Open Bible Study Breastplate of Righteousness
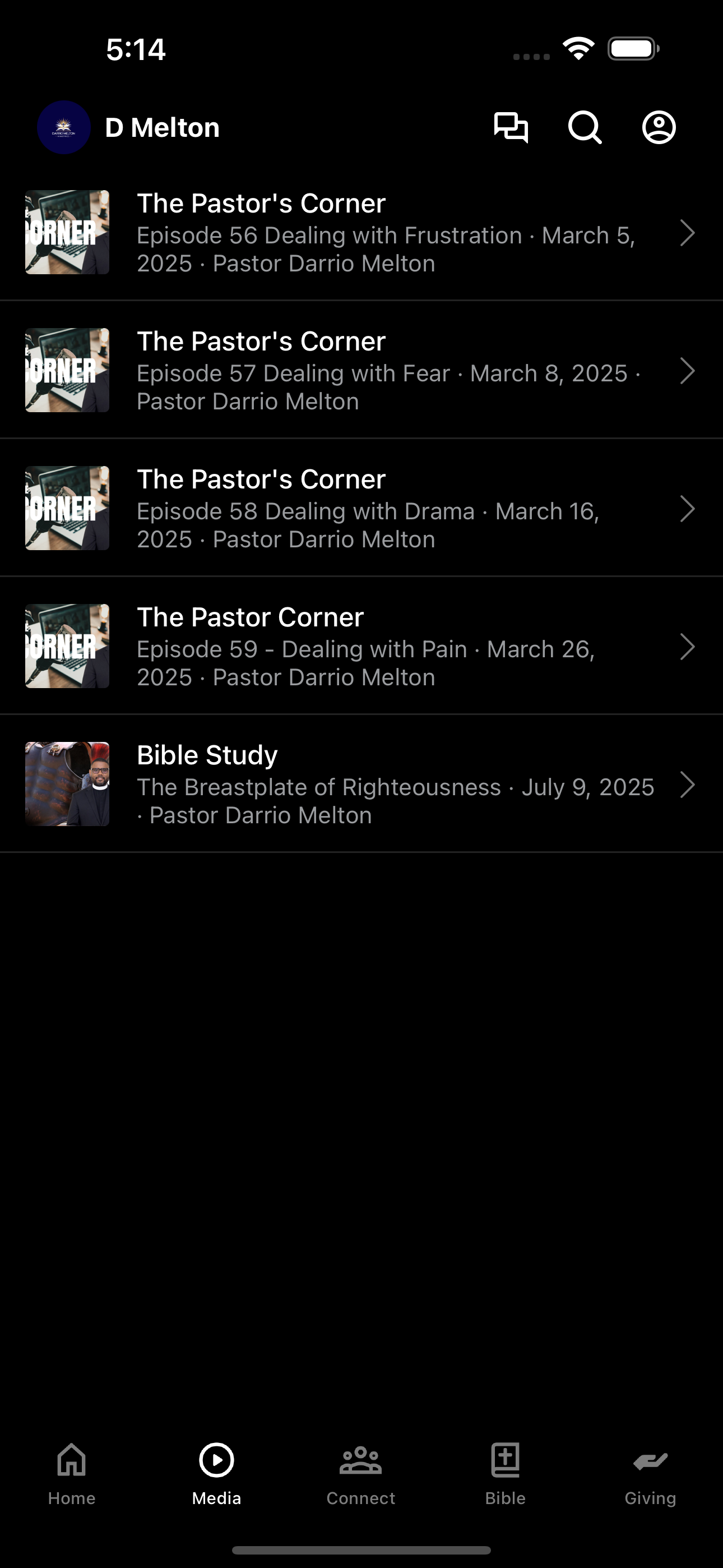The width and height of the screenshot is (723, 1568). click(361, 784)
